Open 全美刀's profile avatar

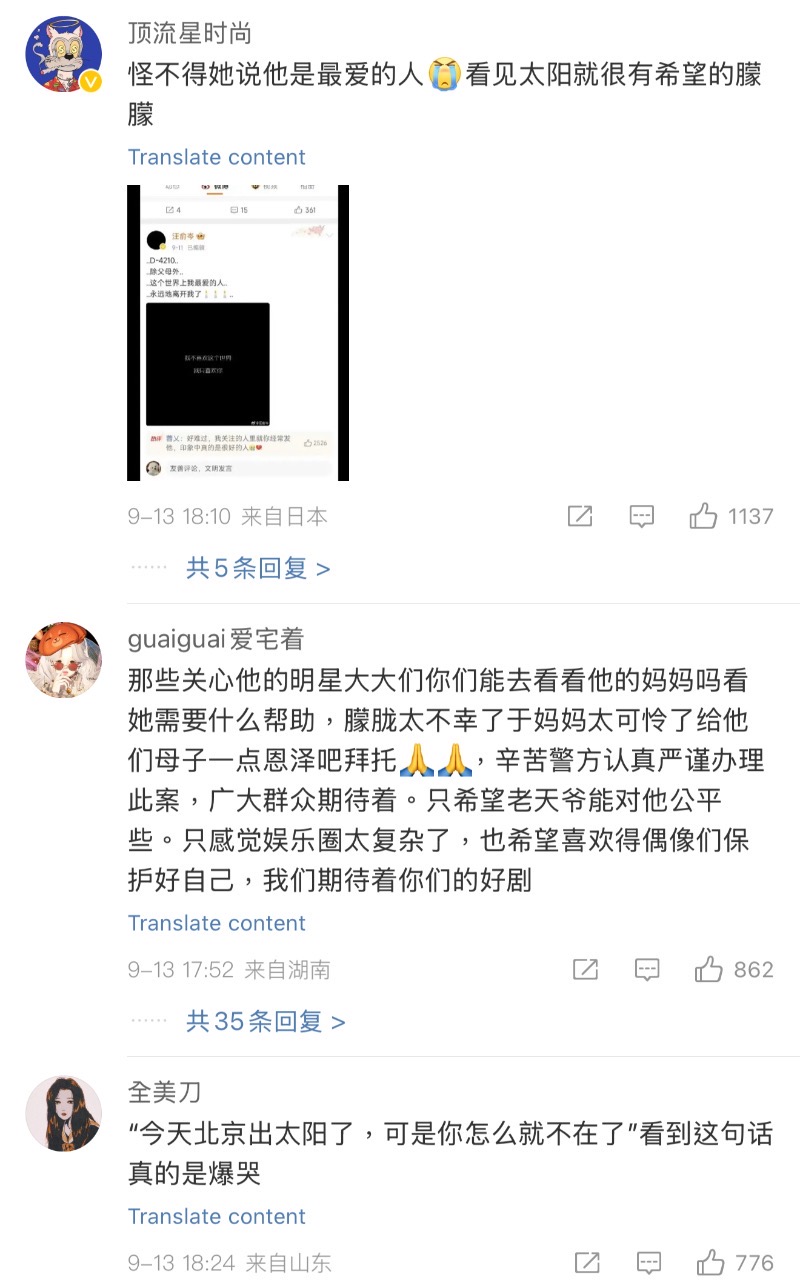[x=63, y=1113]
